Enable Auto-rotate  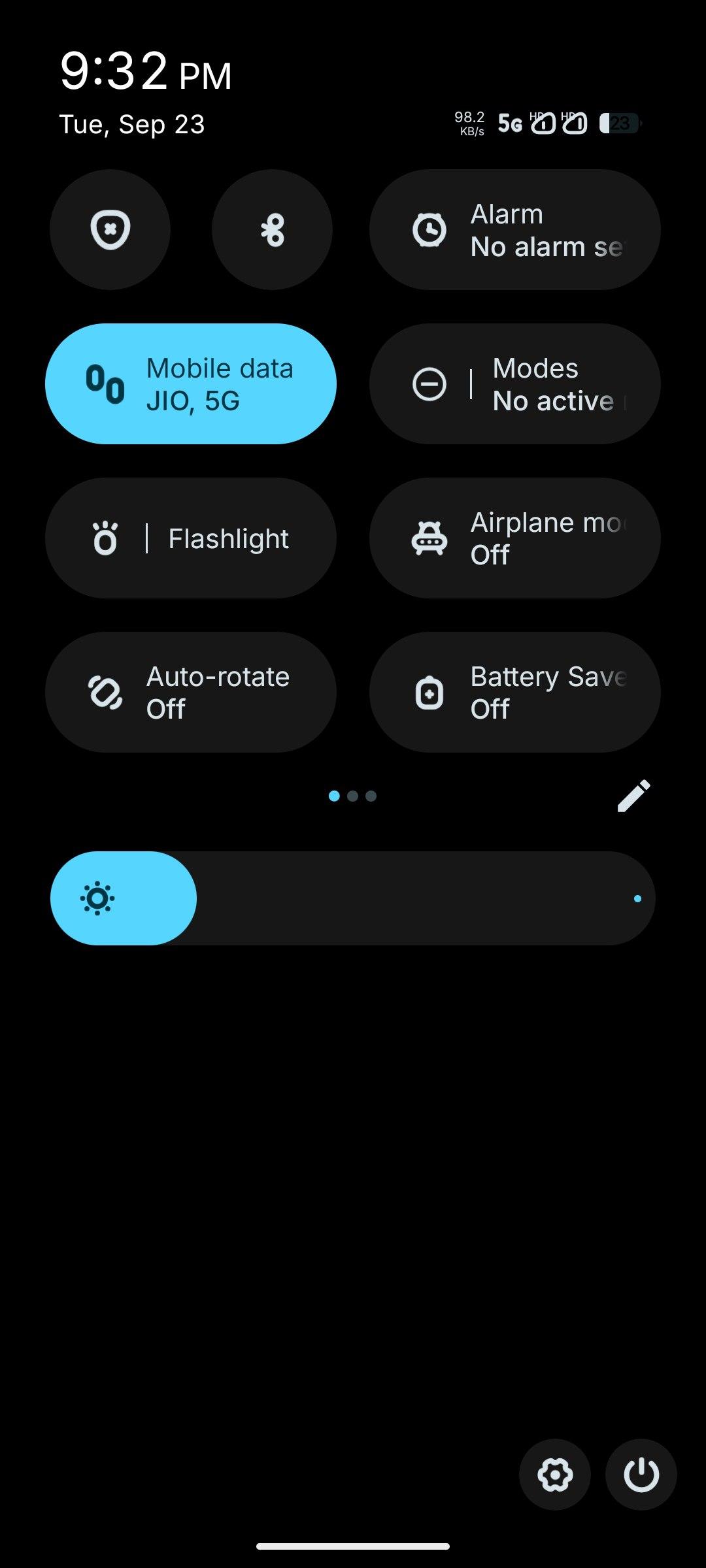click(191, 693)
